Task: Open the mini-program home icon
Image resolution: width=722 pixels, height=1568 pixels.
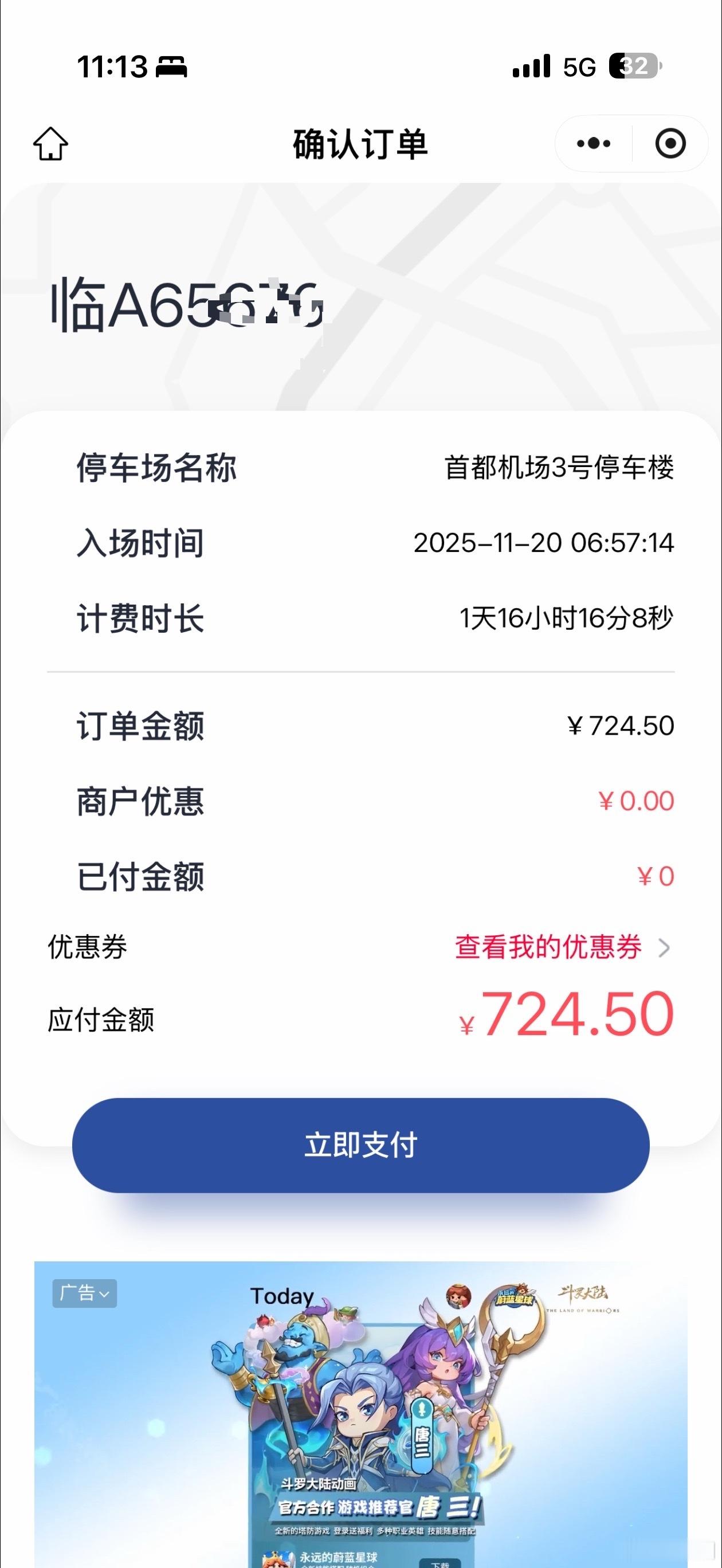Action: click(x=52, y=144)
